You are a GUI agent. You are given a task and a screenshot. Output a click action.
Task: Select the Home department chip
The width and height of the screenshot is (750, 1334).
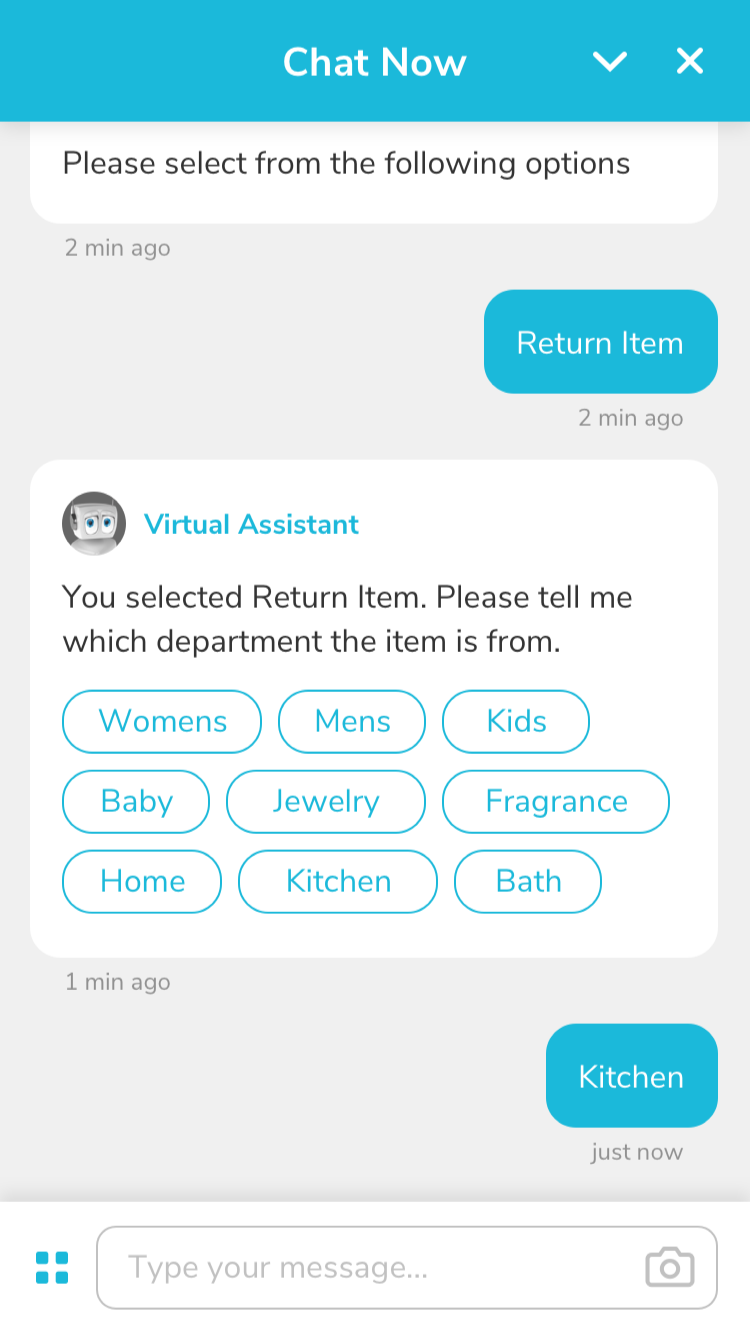[x=142, y=881]
